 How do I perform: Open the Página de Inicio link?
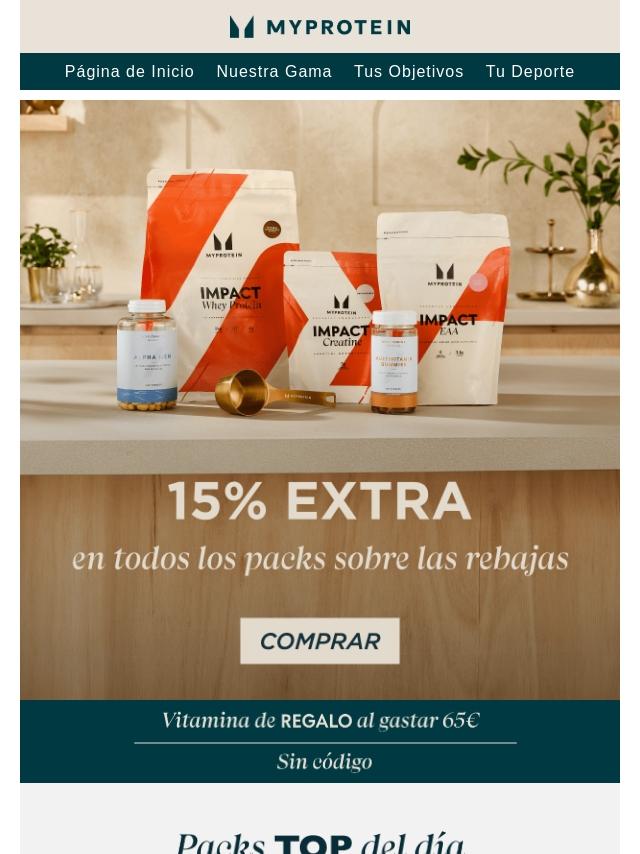pyautogui.click(x=129, y=72)
